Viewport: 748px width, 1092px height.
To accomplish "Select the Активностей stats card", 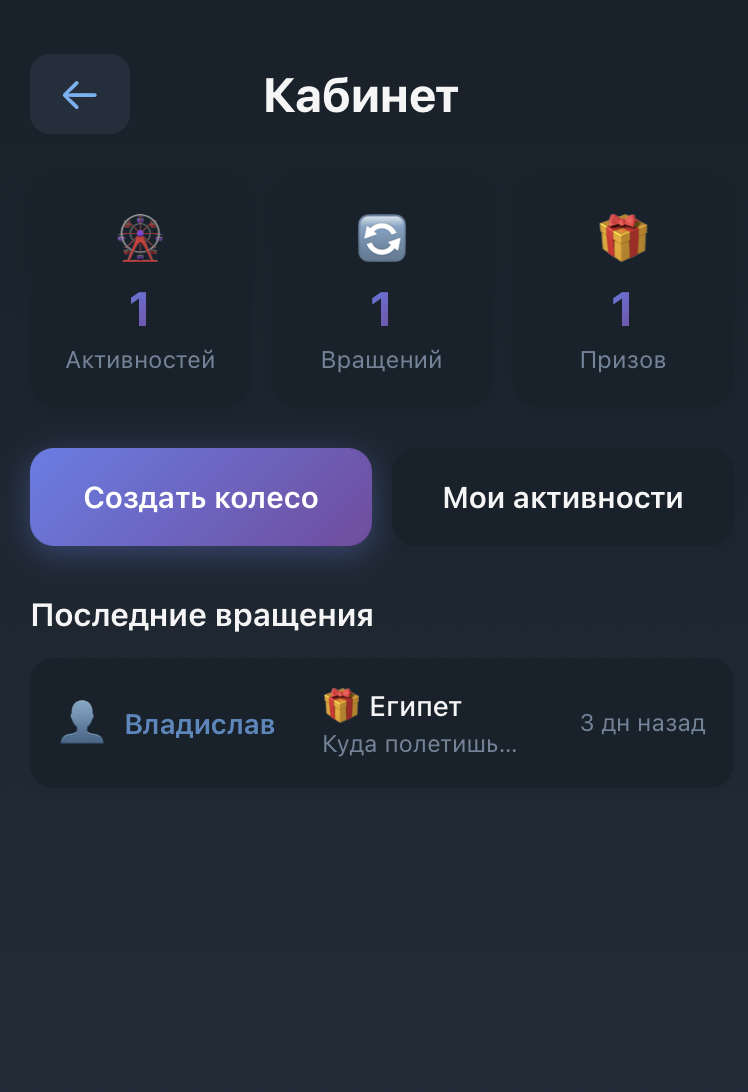I will coord(141,290).
